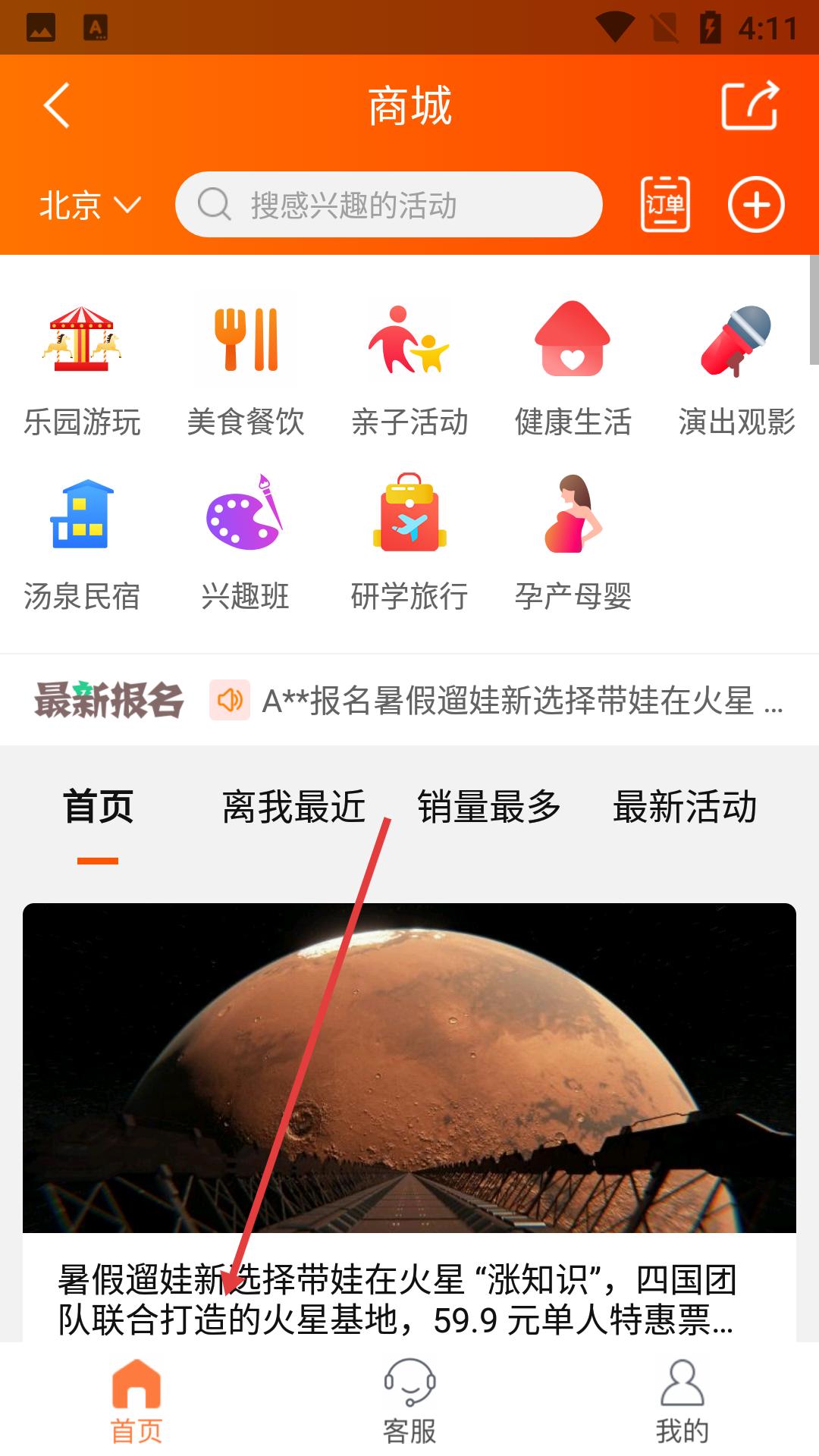Open the 北京 city selector

[89, 206]
